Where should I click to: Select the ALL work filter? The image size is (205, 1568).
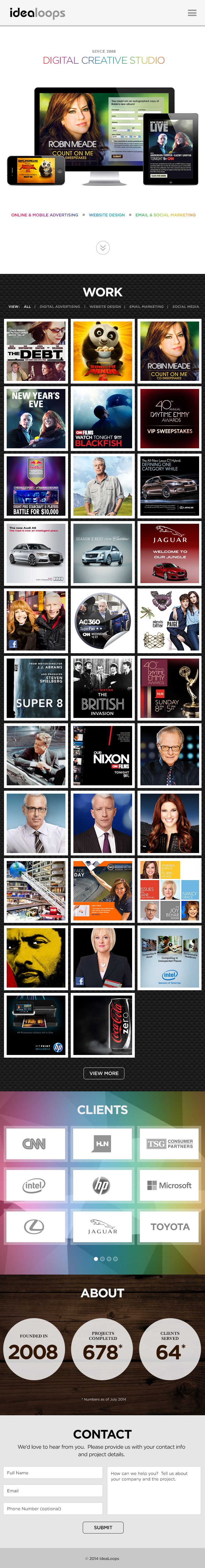(27, 307)
